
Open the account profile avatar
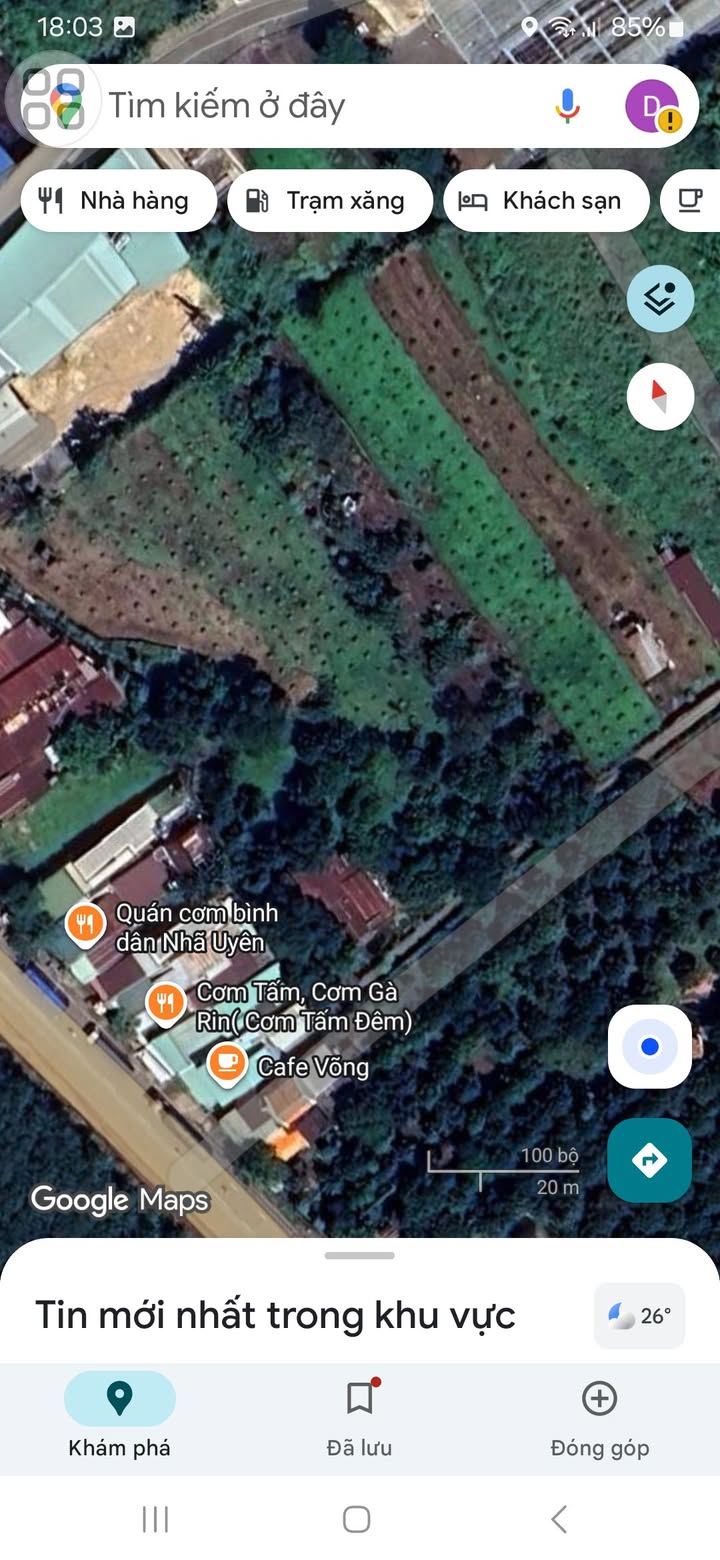[x=652, y=106]
